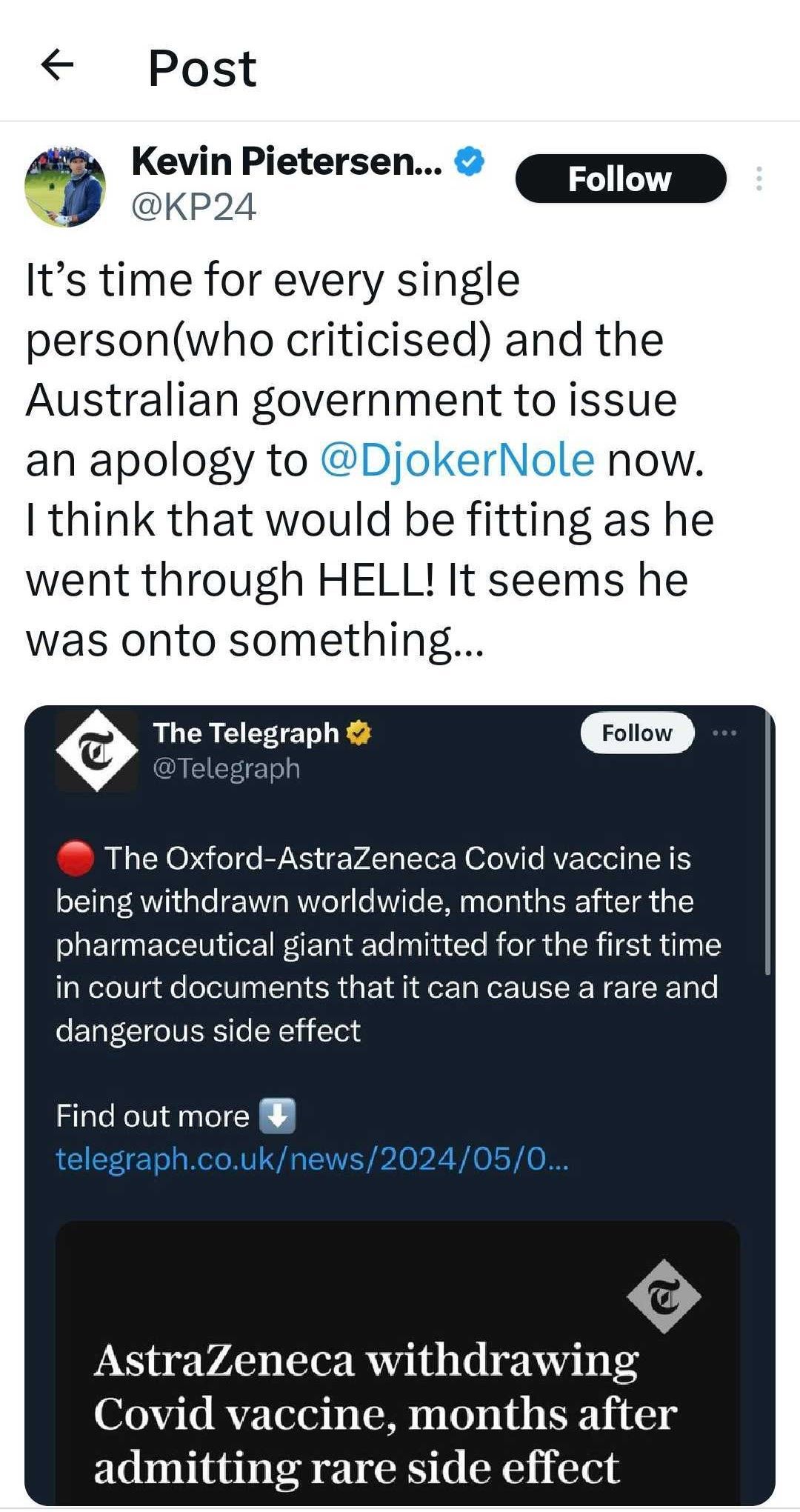Follow The Telegraph account

(x=637, y=733)
